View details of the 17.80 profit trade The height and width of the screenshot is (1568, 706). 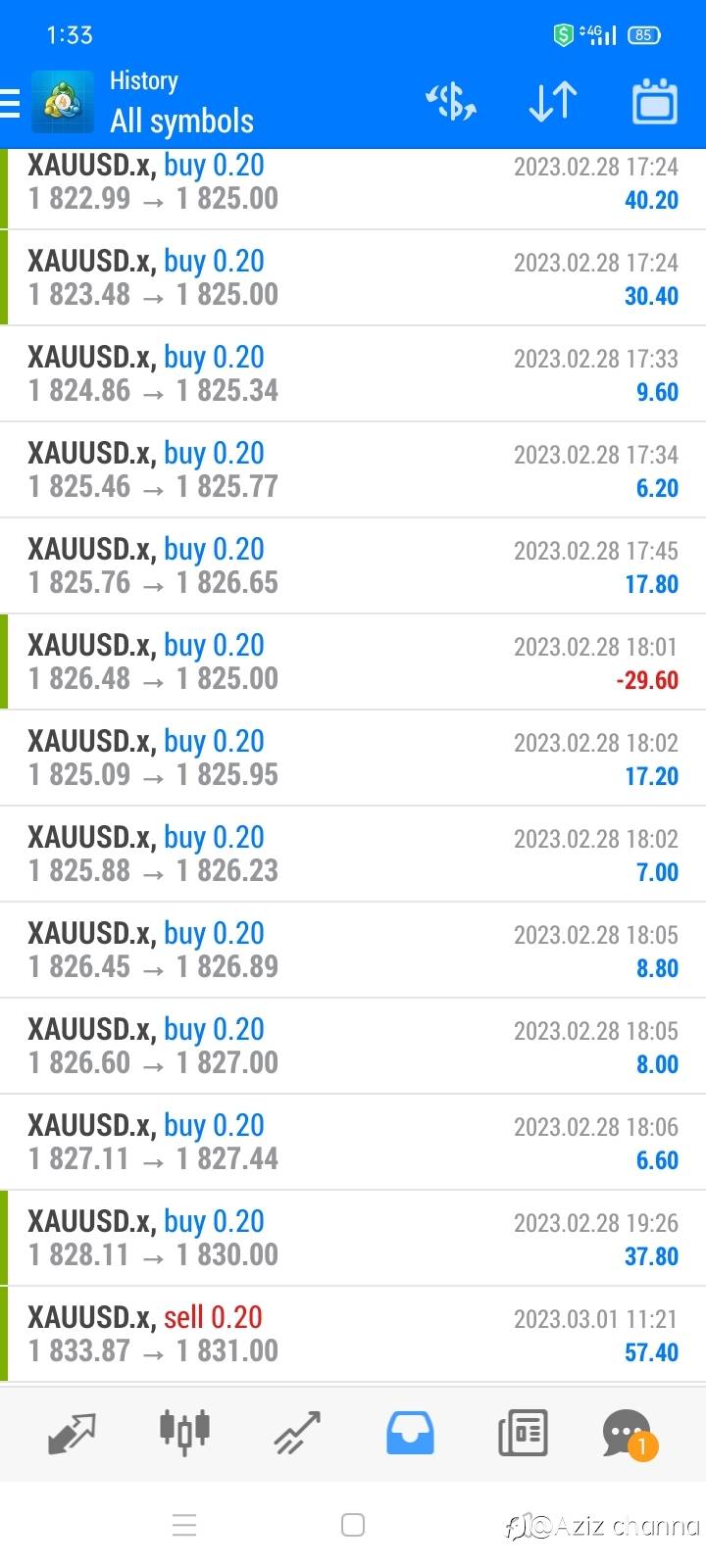353,565
